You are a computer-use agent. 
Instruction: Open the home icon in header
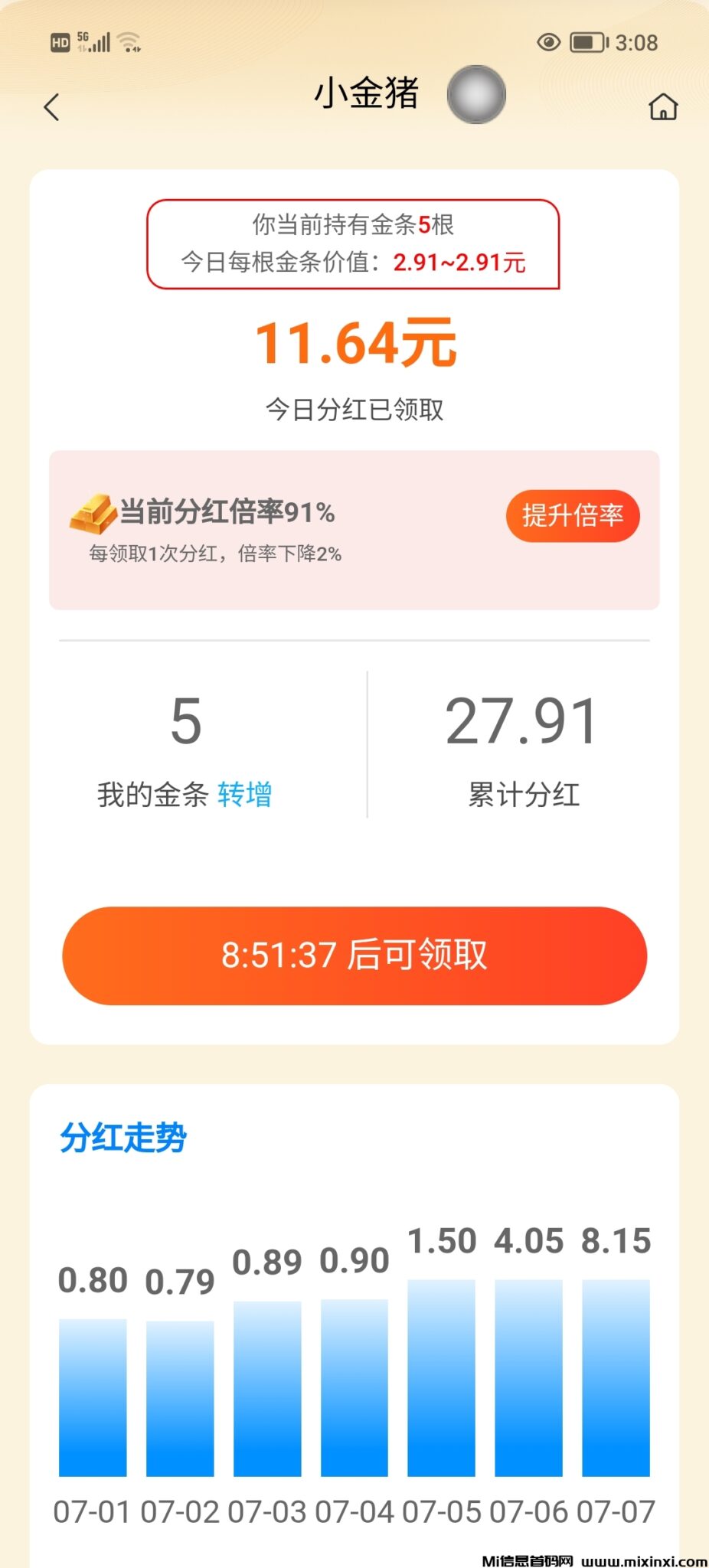663,107
